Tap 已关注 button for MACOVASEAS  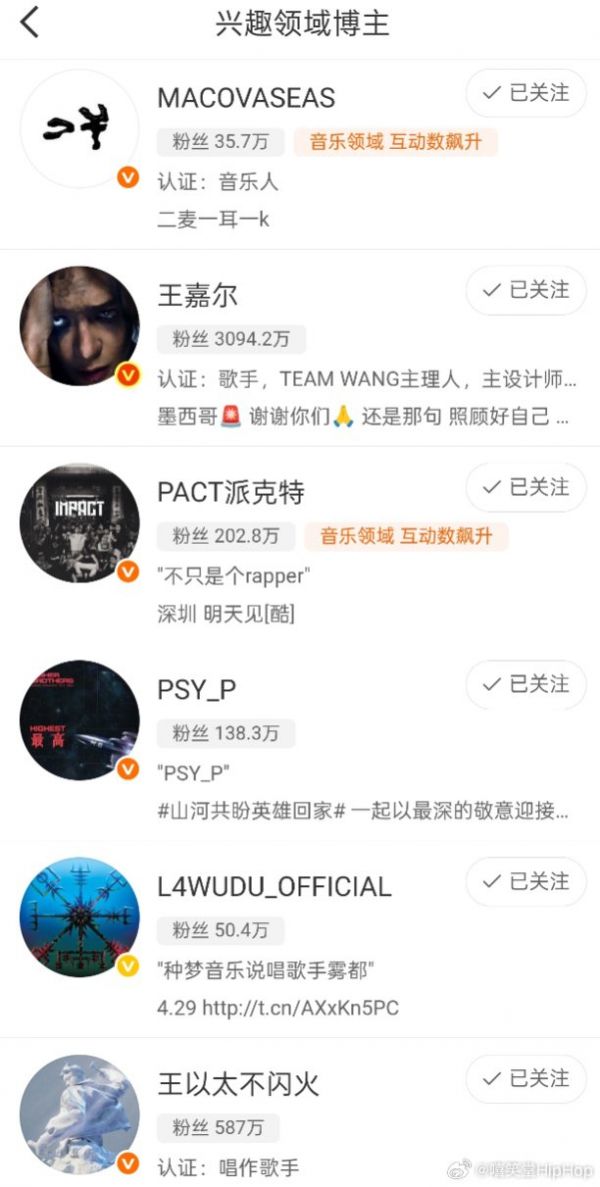pos(526,94)
